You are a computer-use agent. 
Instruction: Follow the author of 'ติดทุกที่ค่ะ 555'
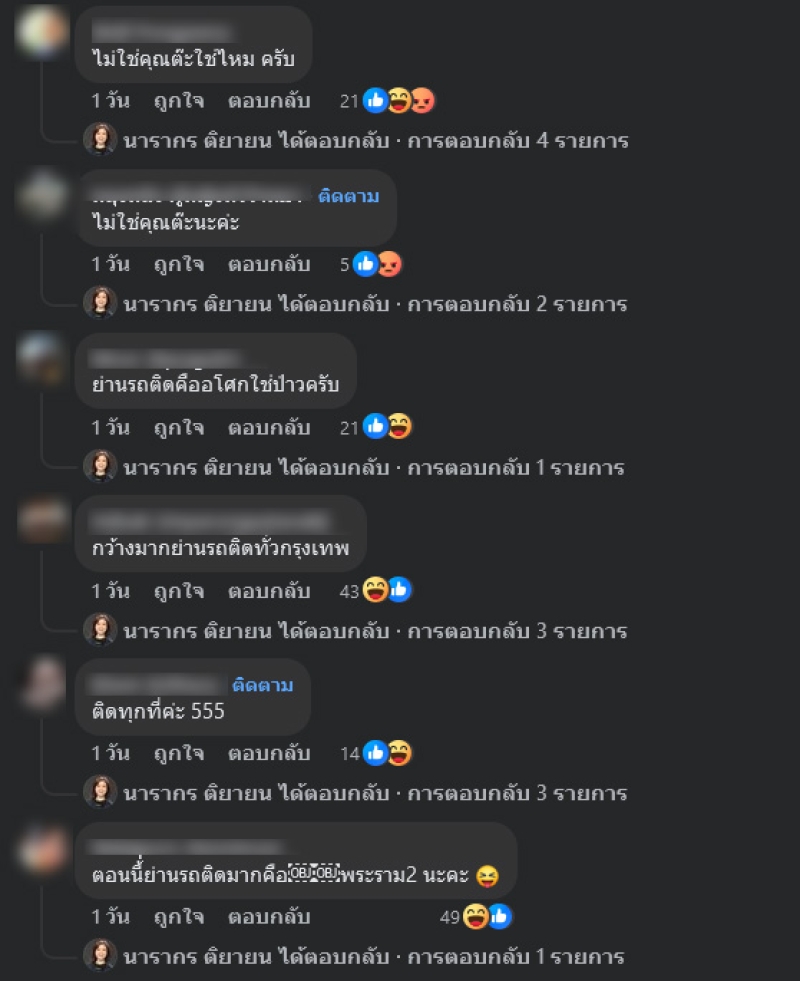click(x=263, y=686)
